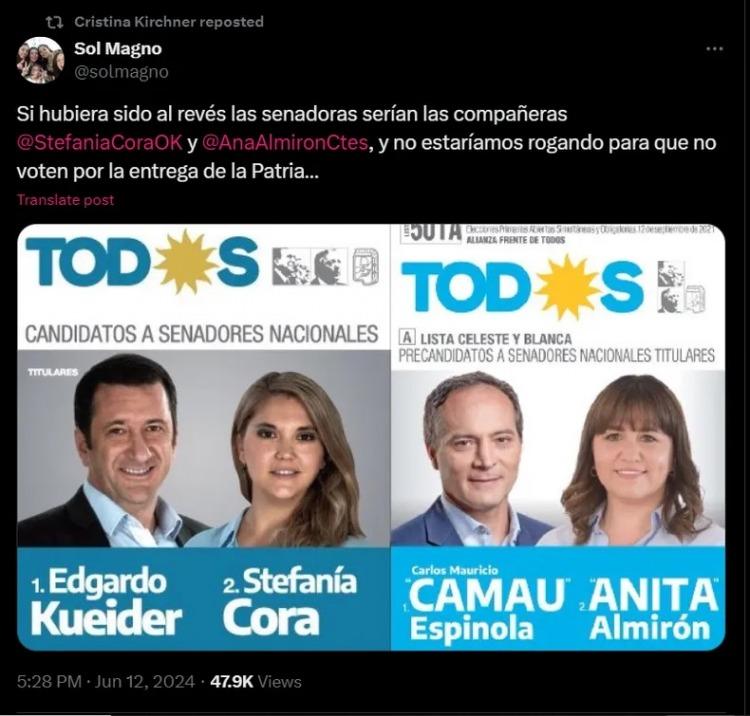Open the @StefaniaCoraOK mention
Screen dimensions: 750x716
[100, 143]
